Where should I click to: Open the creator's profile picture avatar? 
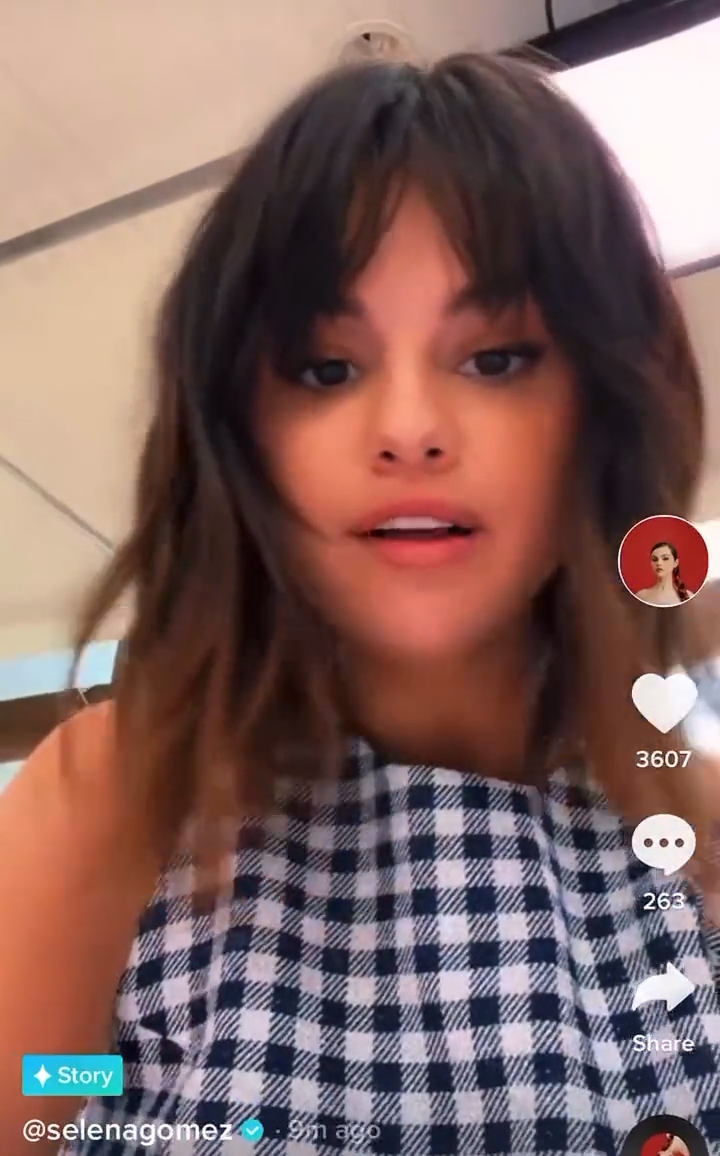663,561
